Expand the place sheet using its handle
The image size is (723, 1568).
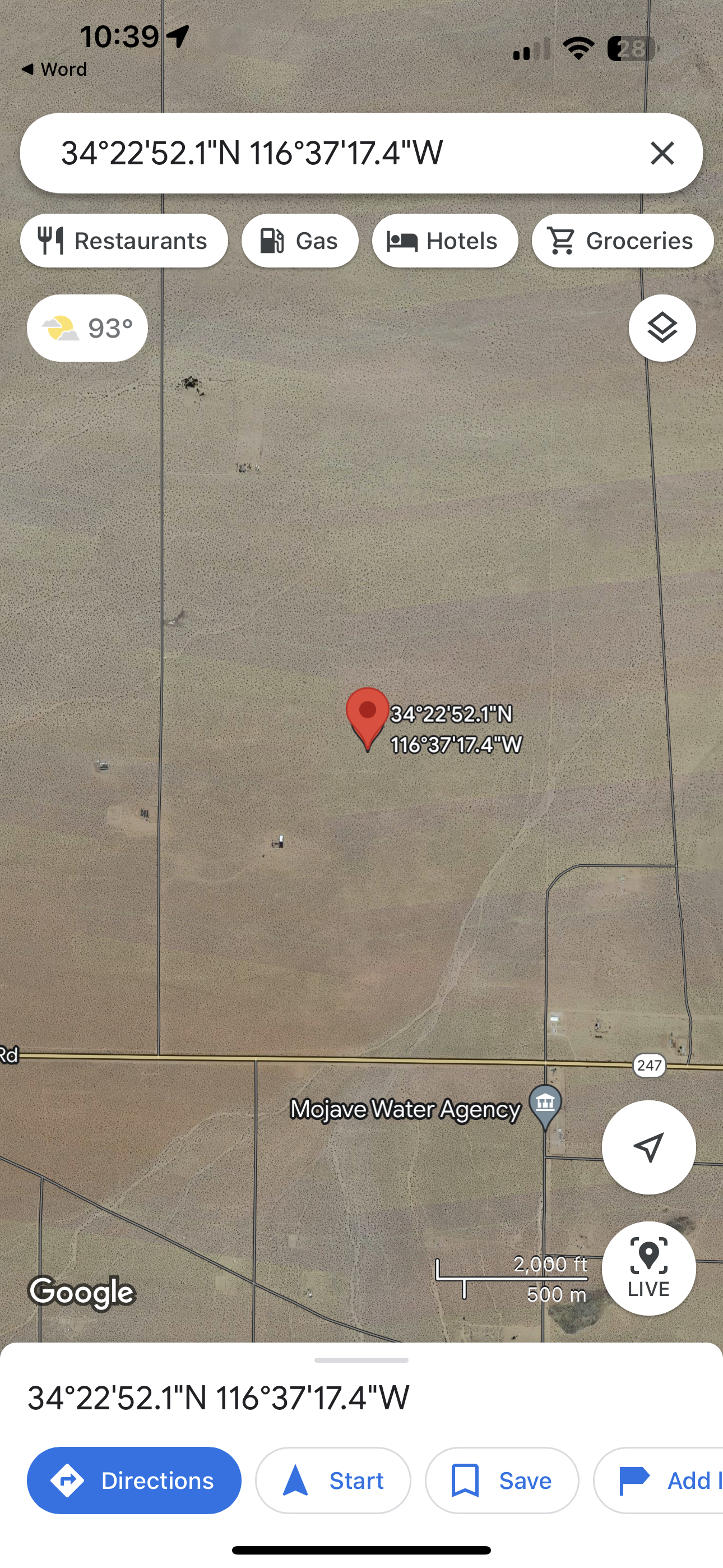(361, 1360)
